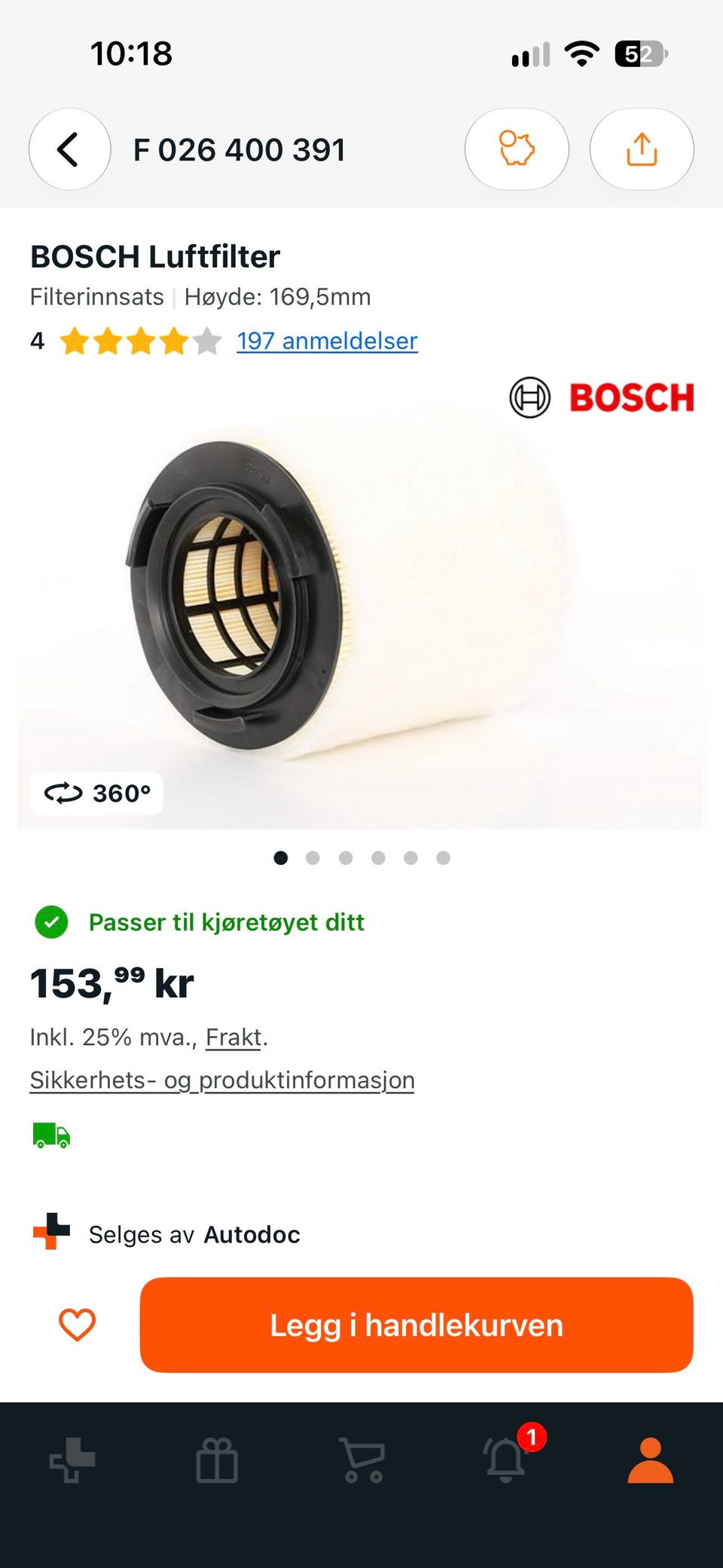Open the shopping cart tab

[x=362, y=1459]
